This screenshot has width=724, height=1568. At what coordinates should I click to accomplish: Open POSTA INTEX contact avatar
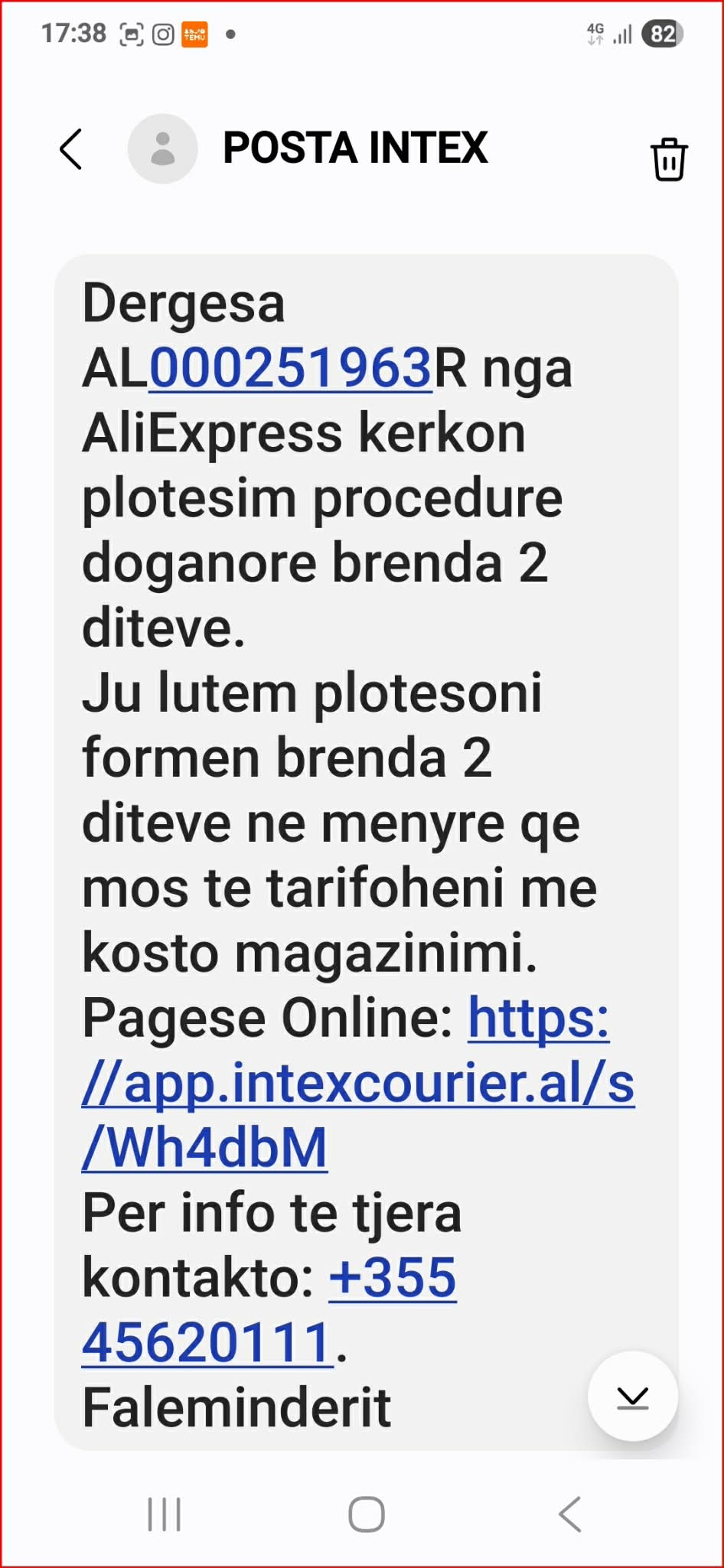click(x=162, y=148)
